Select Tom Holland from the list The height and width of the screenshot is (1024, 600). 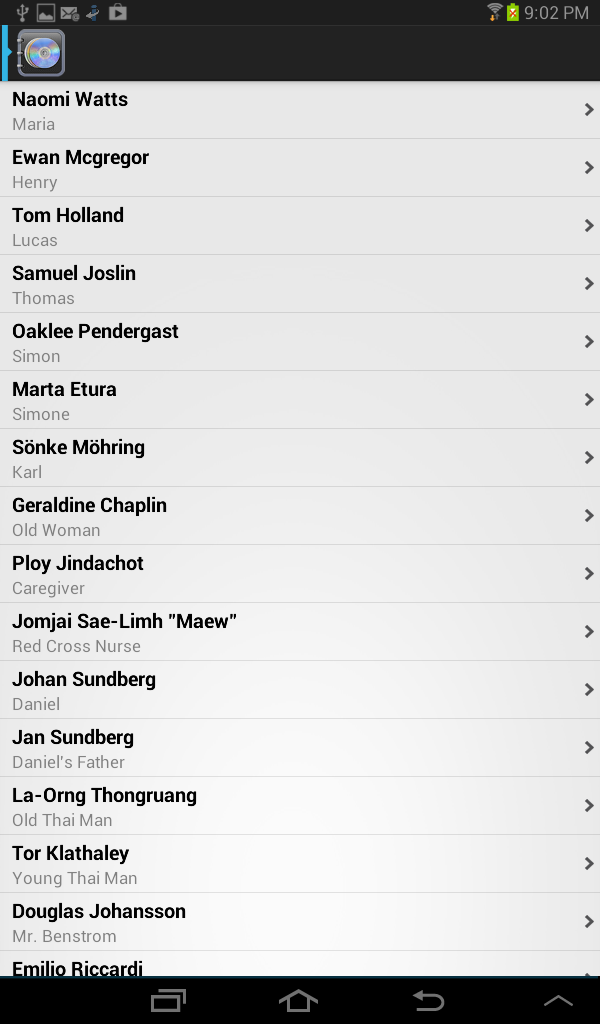(x=300, y=226)
